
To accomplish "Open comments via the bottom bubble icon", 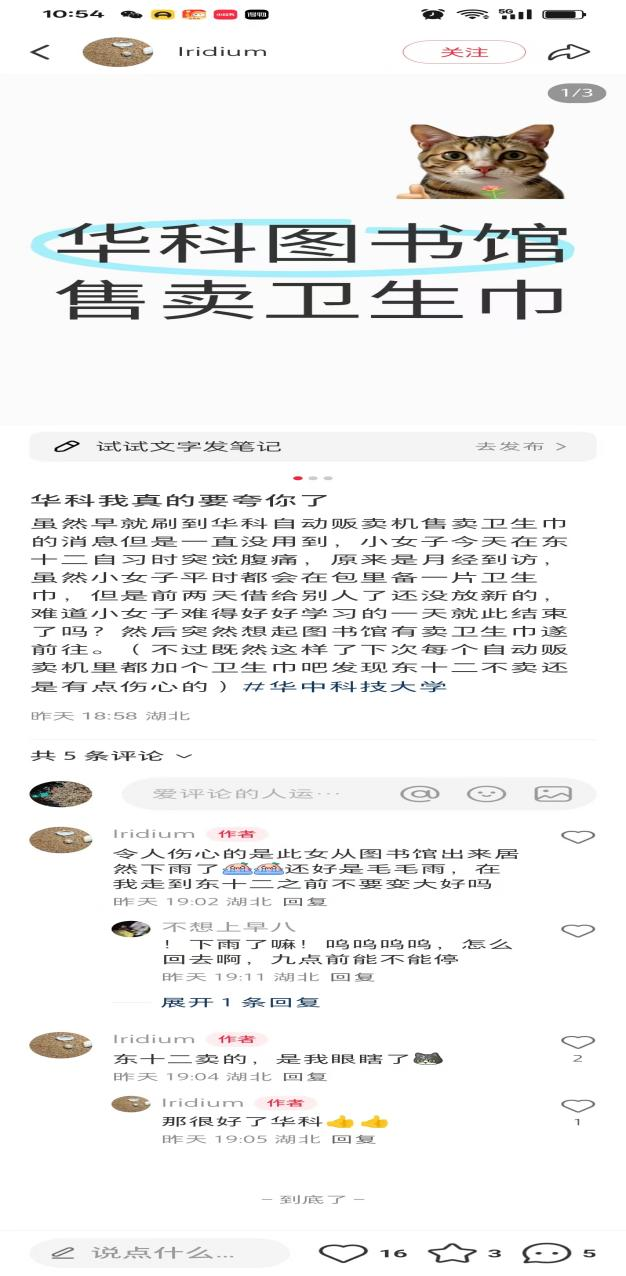I will pos(546,1252).
